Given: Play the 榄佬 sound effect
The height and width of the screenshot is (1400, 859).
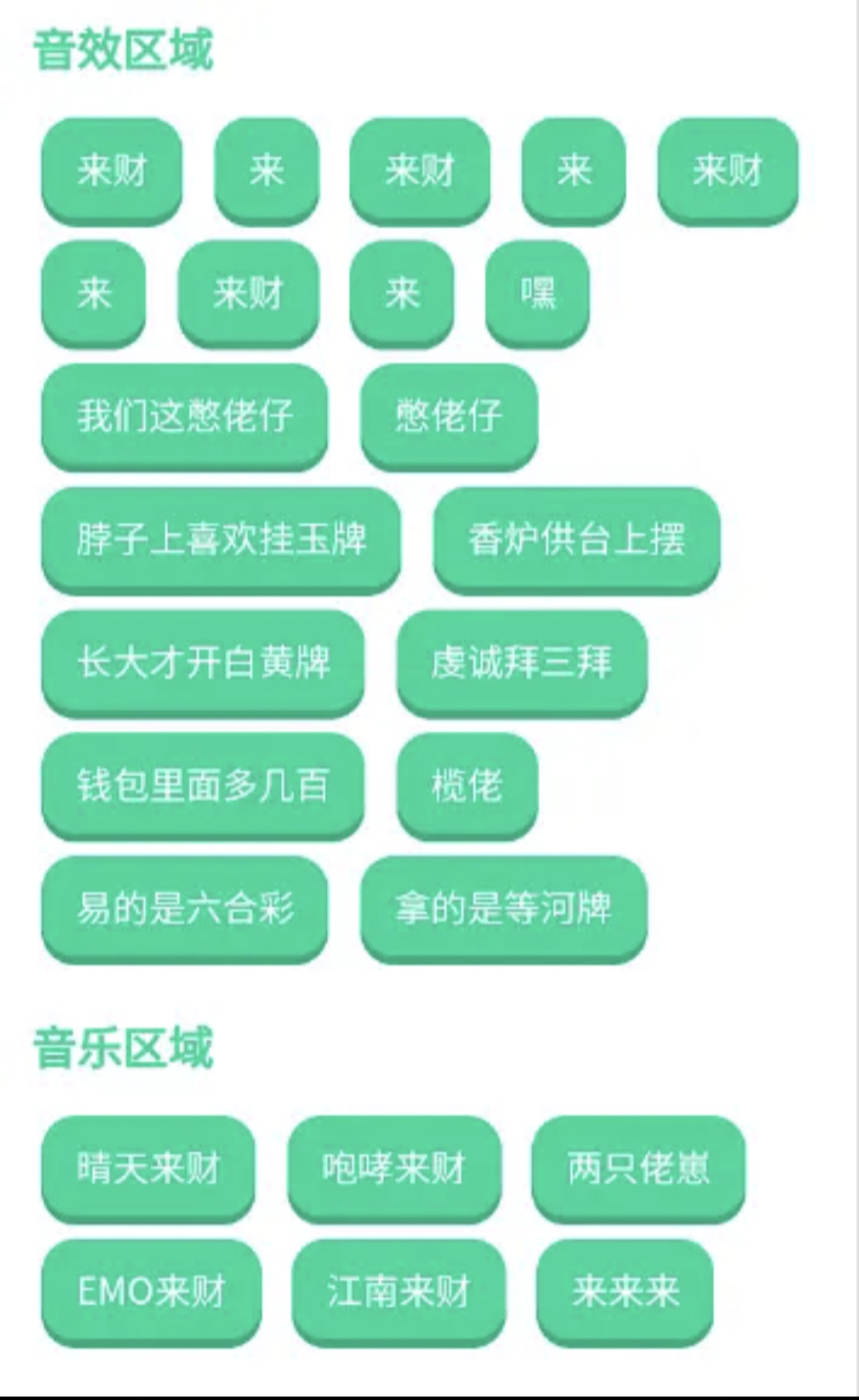Looking at the screenshot, I should tap(467, 785).
